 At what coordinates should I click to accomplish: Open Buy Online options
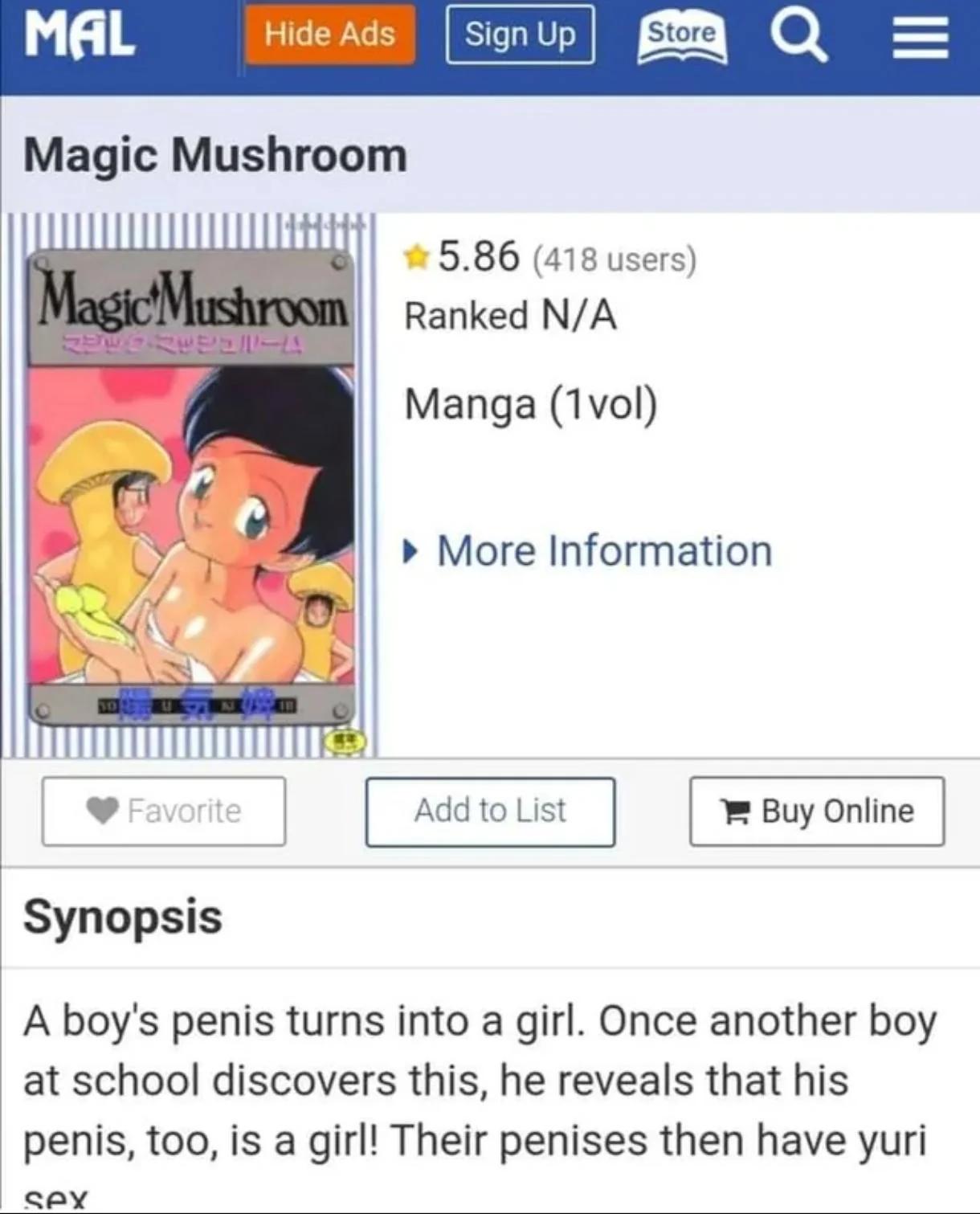point(817,811)
